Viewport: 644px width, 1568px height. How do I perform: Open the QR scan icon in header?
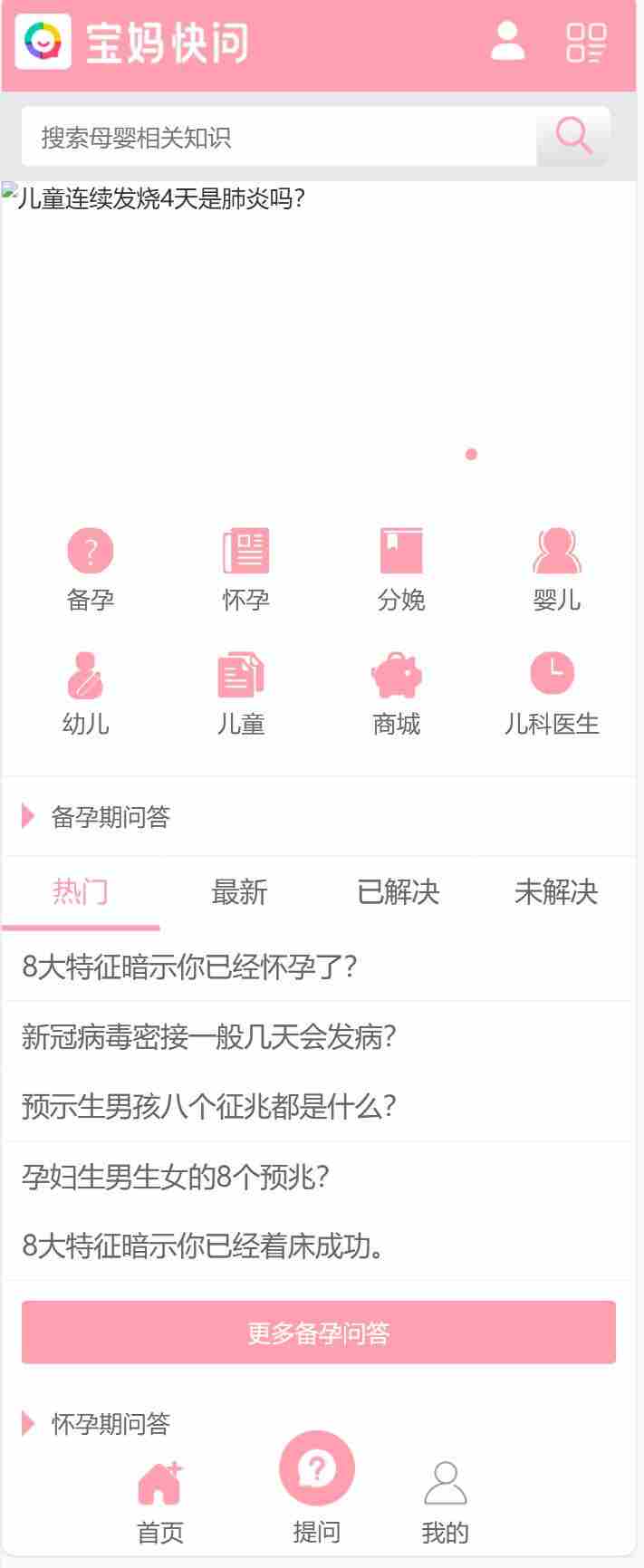point(585,43)
